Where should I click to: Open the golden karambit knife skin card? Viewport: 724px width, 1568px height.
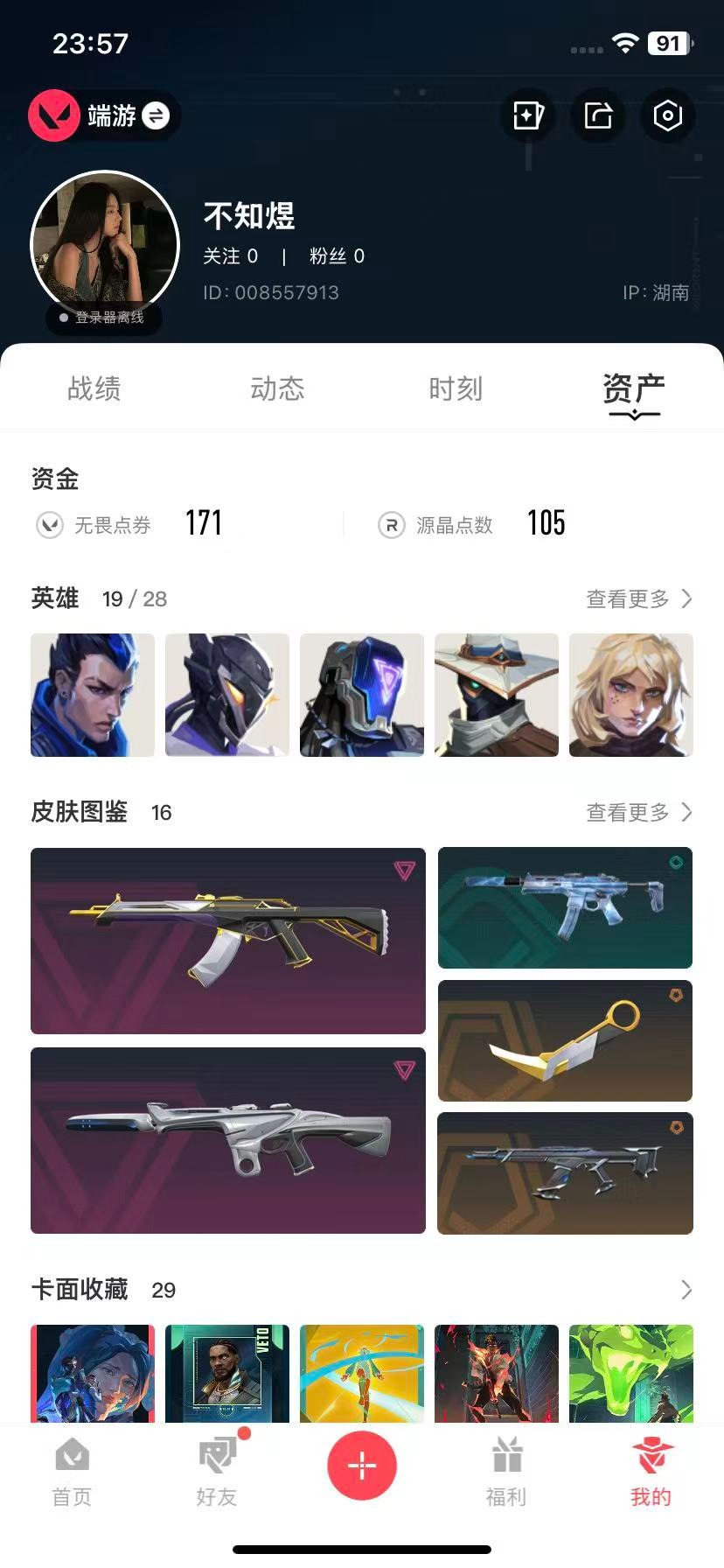[x=565, y=1040]
